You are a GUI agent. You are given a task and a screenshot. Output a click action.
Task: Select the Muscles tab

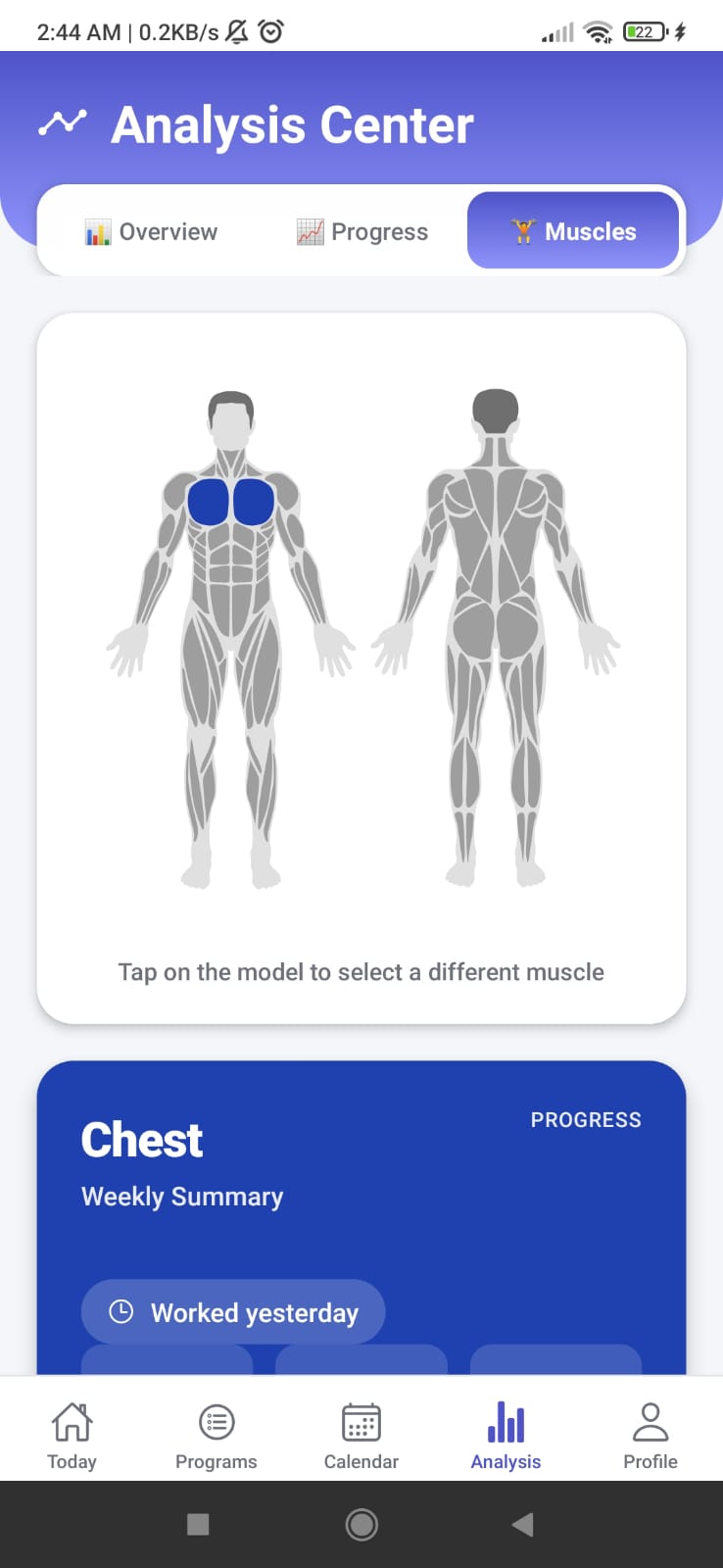[x=573, y=232]
